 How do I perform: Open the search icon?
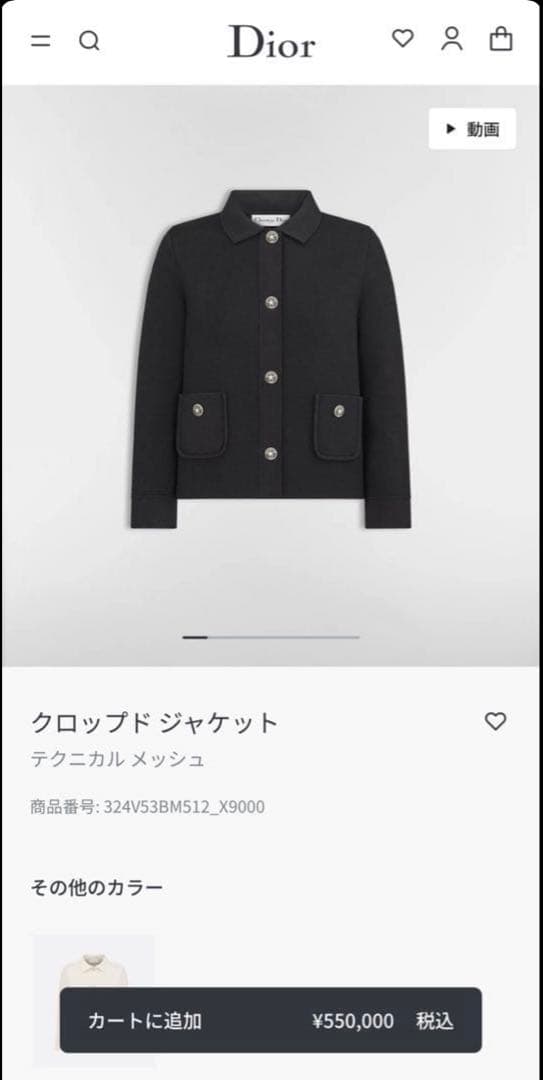point(90,41)
